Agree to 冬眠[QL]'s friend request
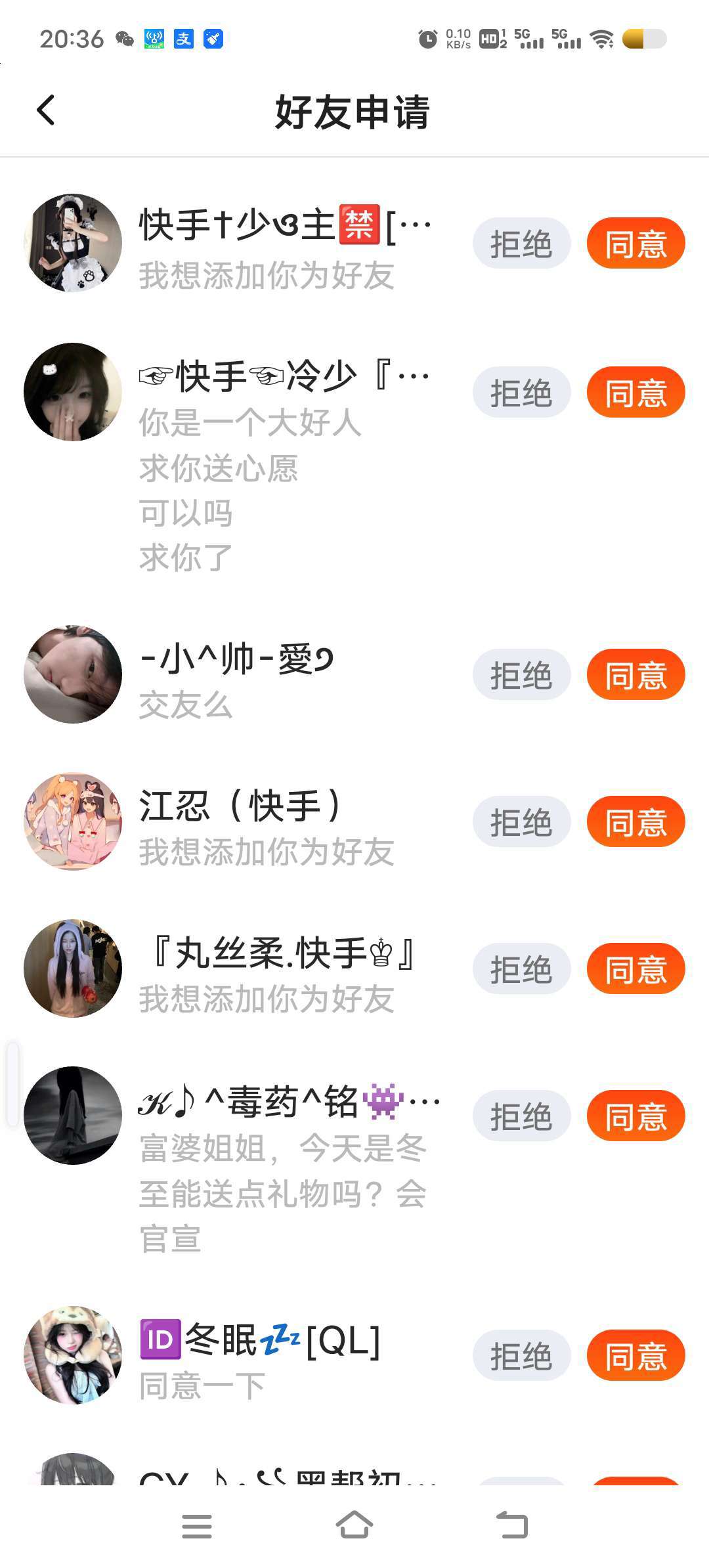 click(x=635, y=1356)
